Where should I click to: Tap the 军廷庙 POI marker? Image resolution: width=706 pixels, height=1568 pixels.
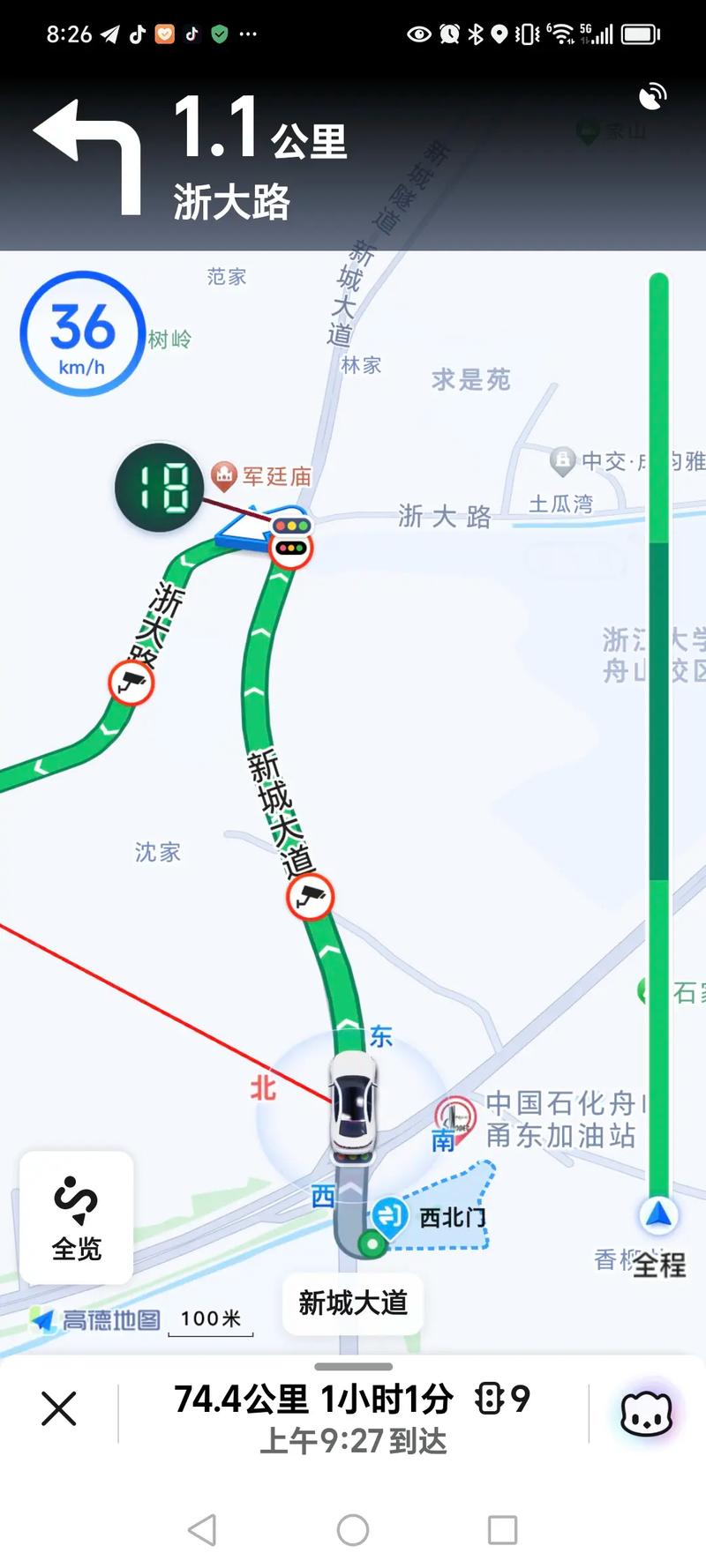[x=226, y=474]
